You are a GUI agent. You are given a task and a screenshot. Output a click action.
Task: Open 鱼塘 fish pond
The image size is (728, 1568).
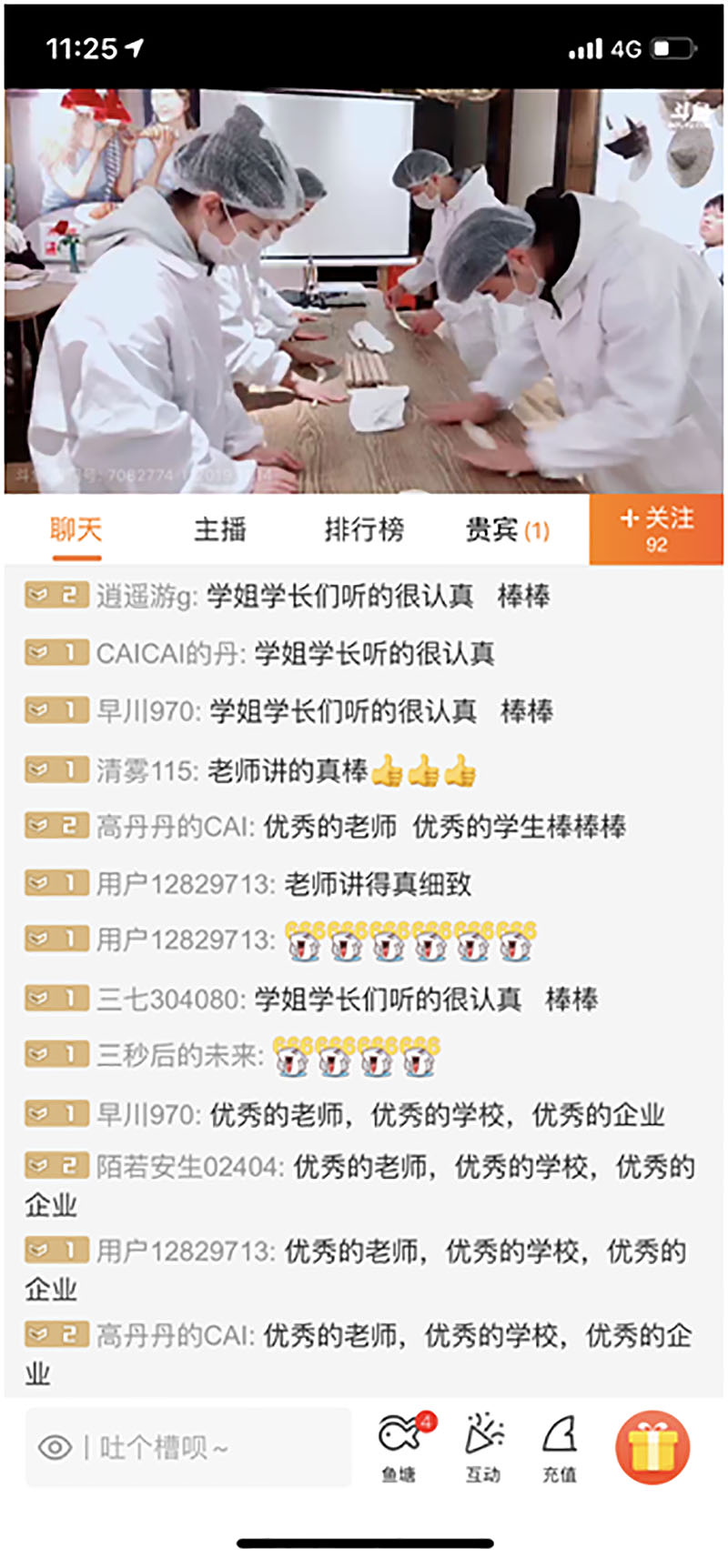click(x=400, y=1447)
